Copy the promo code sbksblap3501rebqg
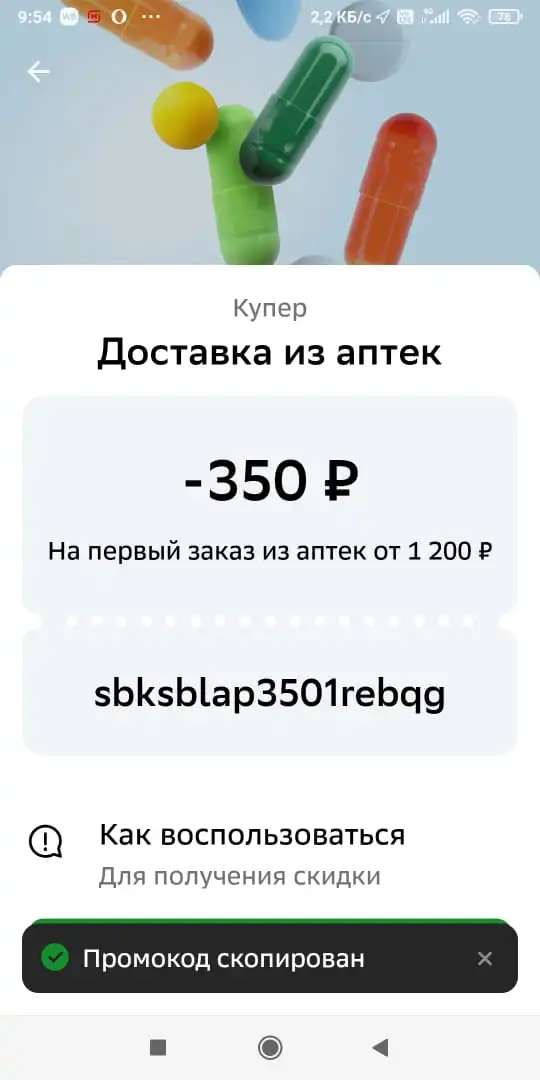Image resolution: width=540 pixels, height=1080 pixels. pyautogui.click(x=270, y=694)
